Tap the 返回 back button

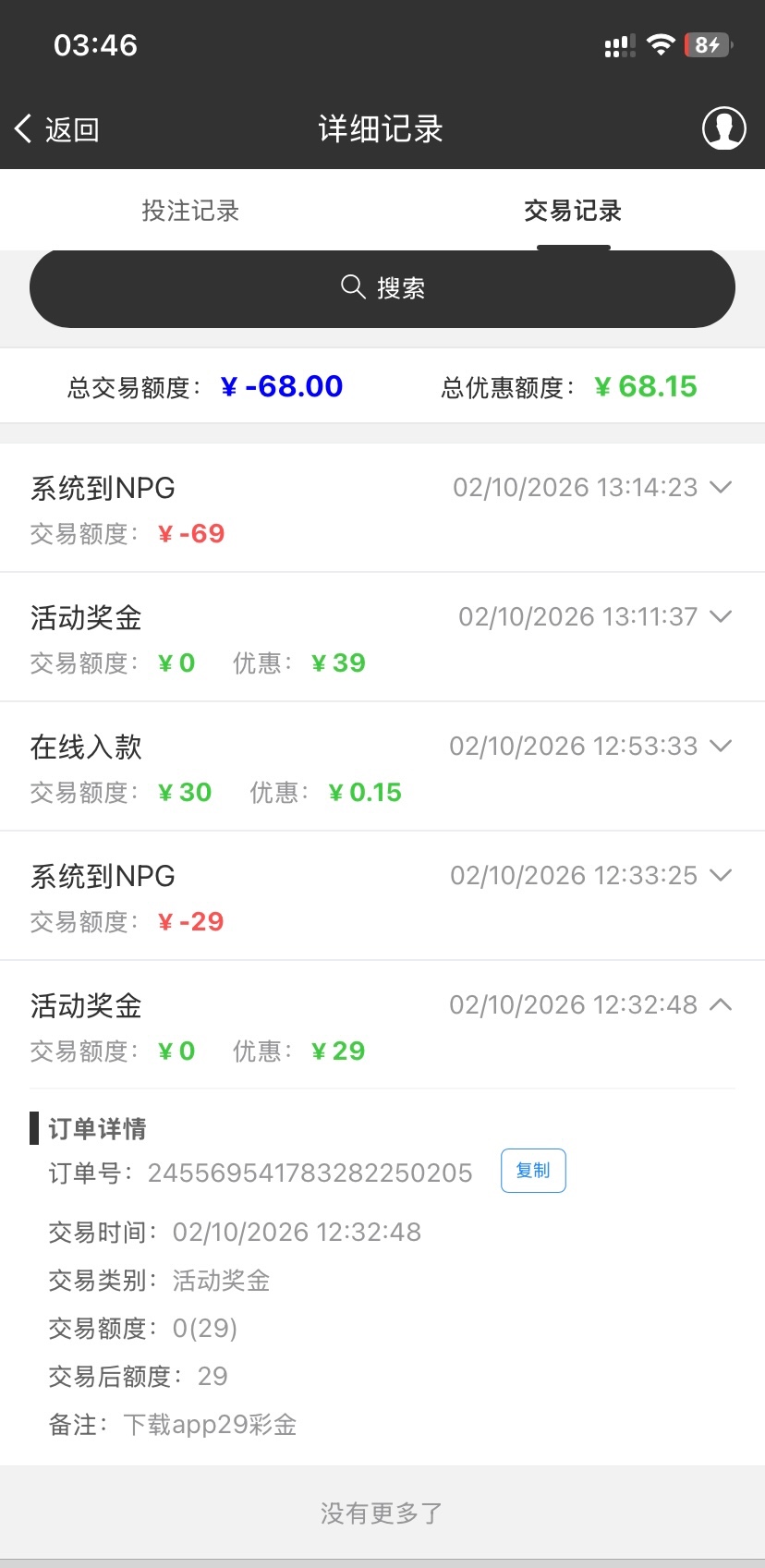click(57, 129)
